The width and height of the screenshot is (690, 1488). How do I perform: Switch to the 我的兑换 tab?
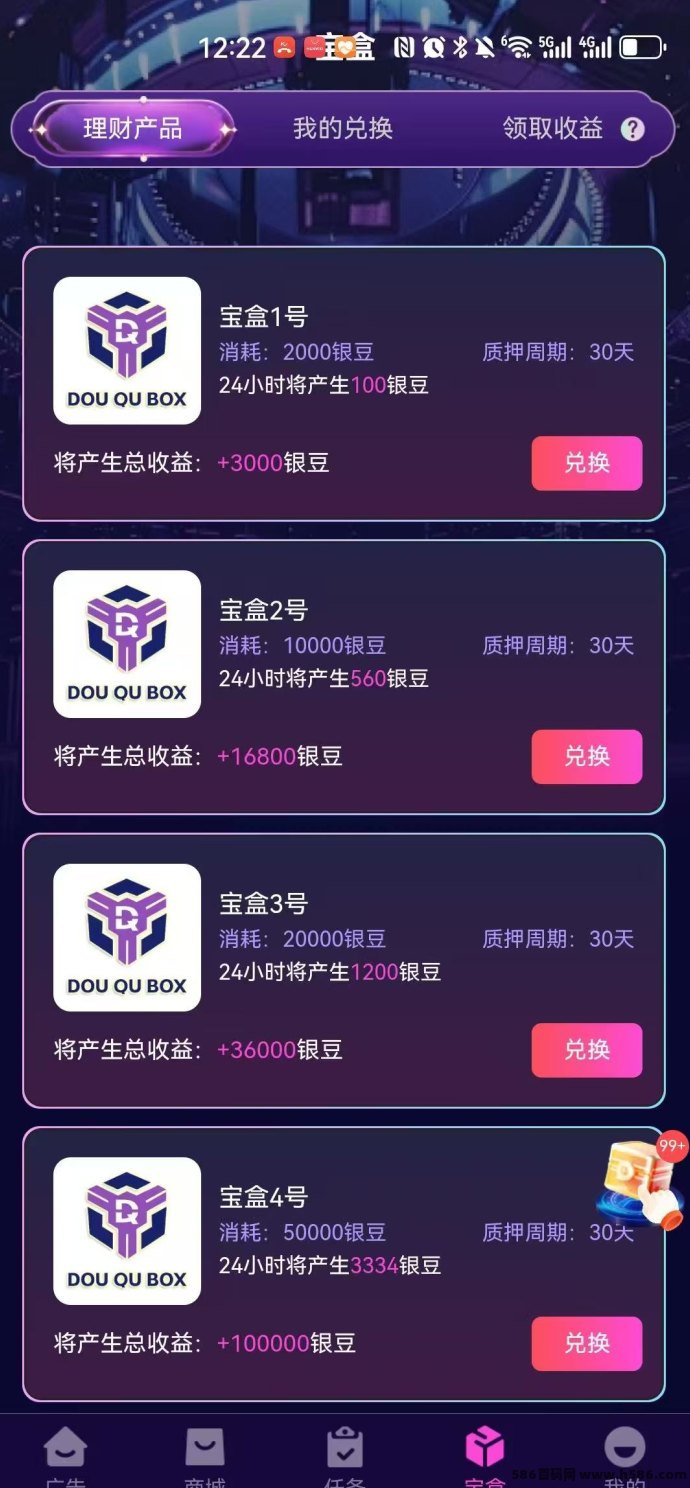pos(342,129)
